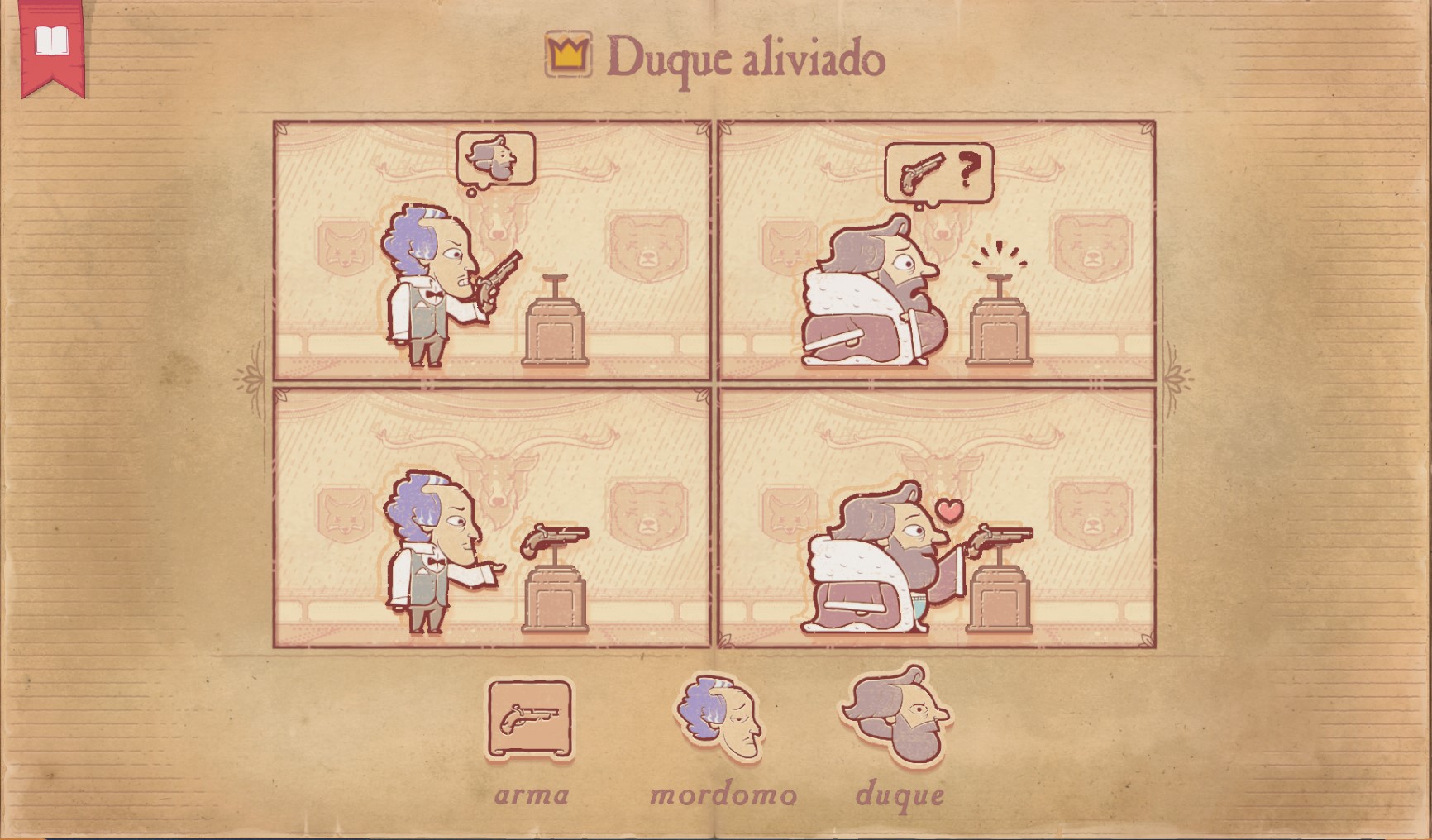The width and height of the screenshot is (1432, 840).
Task: Select the panel with the duke hugging the gun
Action: click(936, 518)
